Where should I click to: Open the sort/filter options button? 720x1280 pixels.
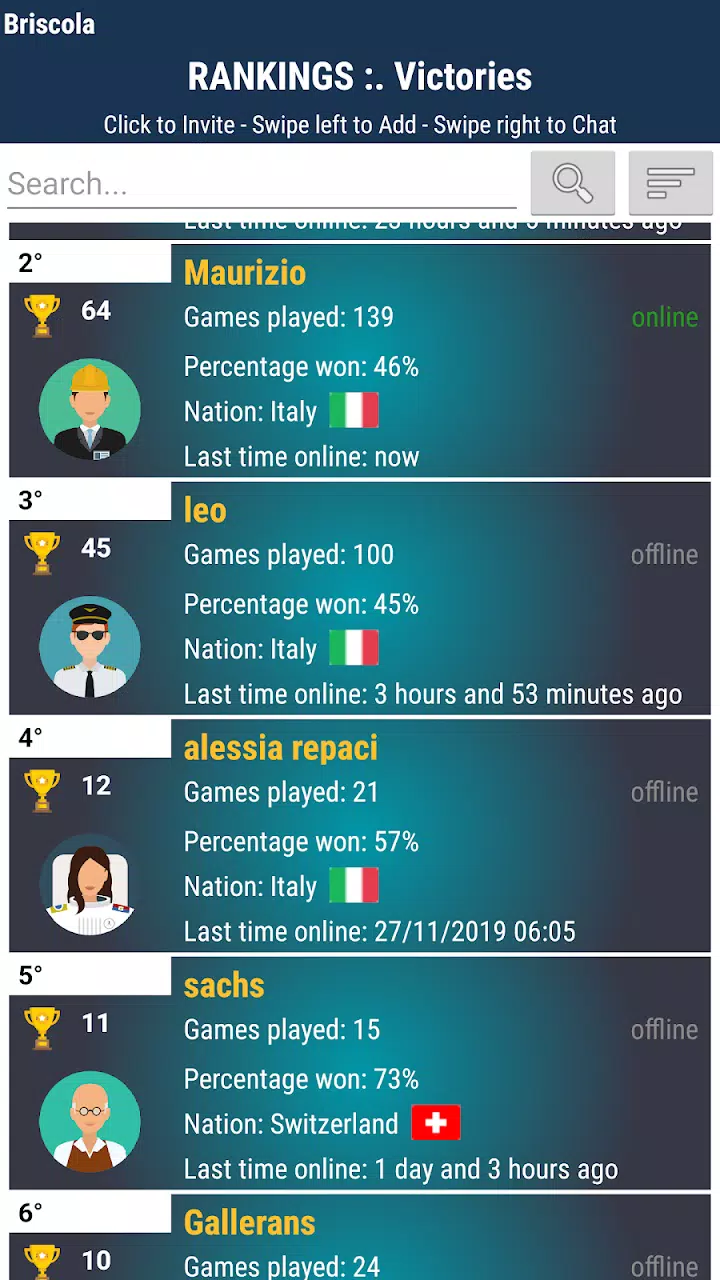coord(670,183)
